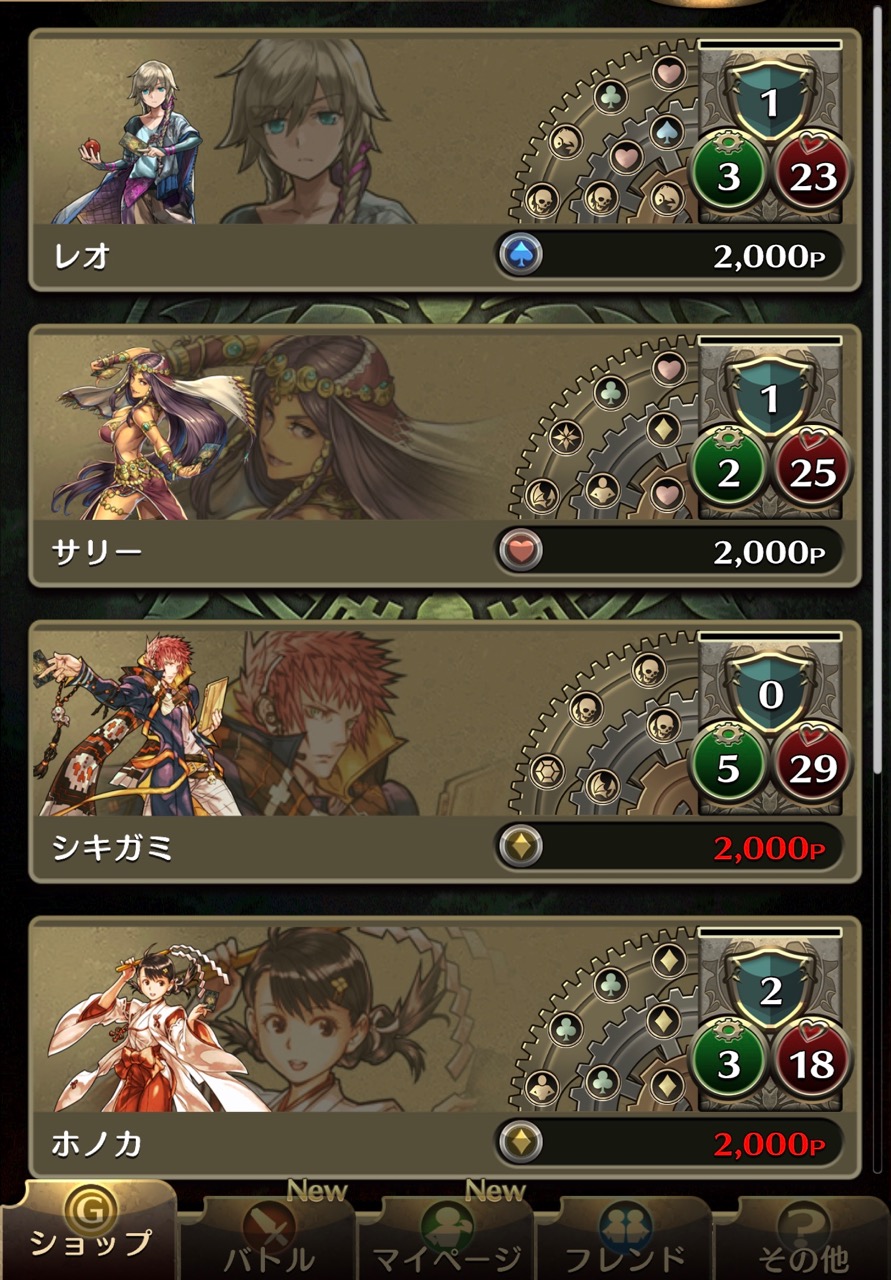
Task: Select the サリー character card
Action: point(444,455)
